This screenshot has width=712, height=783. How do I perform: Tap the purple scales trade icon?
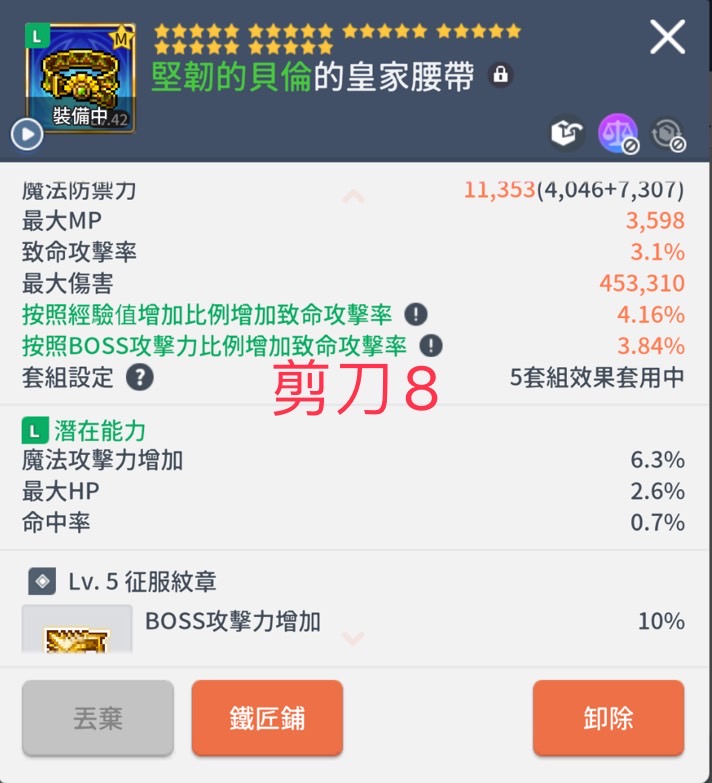pos(617,134)
